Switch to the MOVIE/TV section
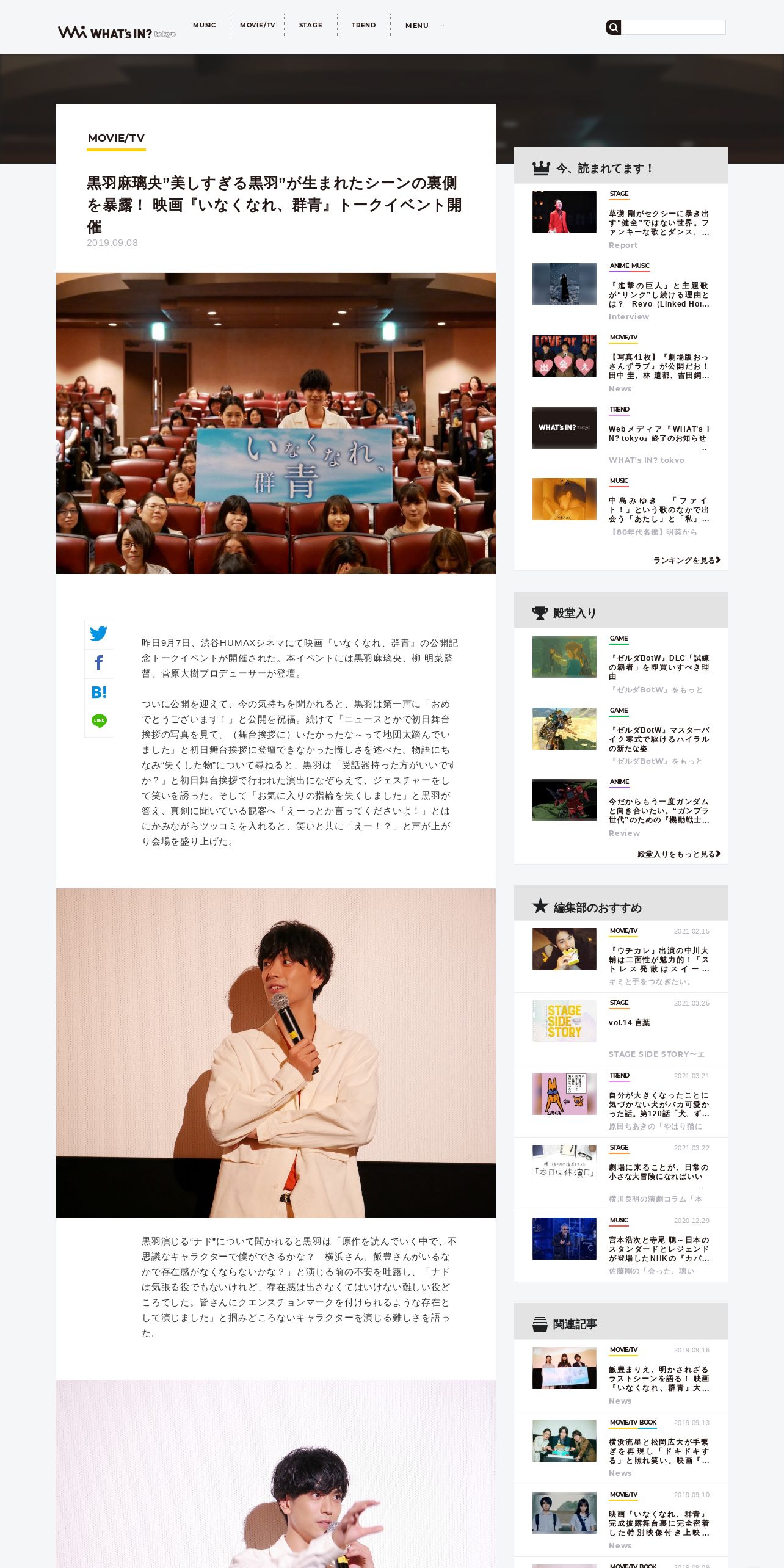 (257, 25)
